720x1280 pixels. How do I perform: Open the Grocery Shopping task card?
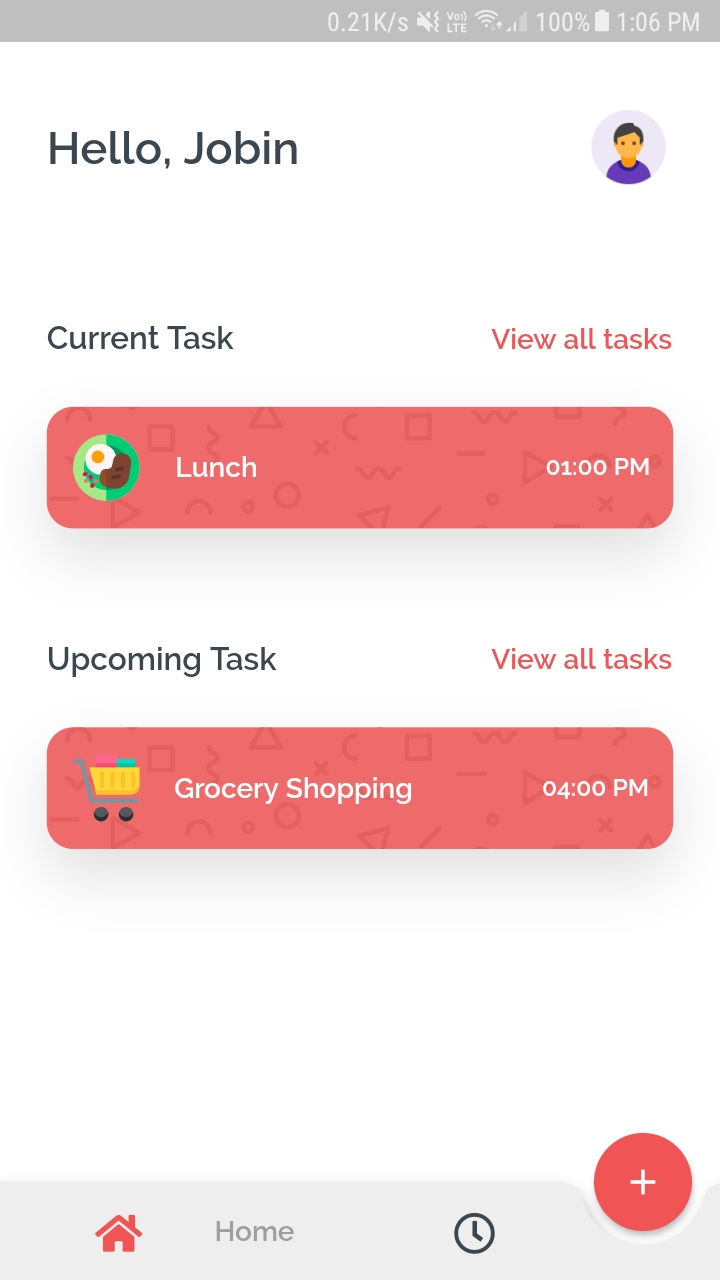pos(360,788)
